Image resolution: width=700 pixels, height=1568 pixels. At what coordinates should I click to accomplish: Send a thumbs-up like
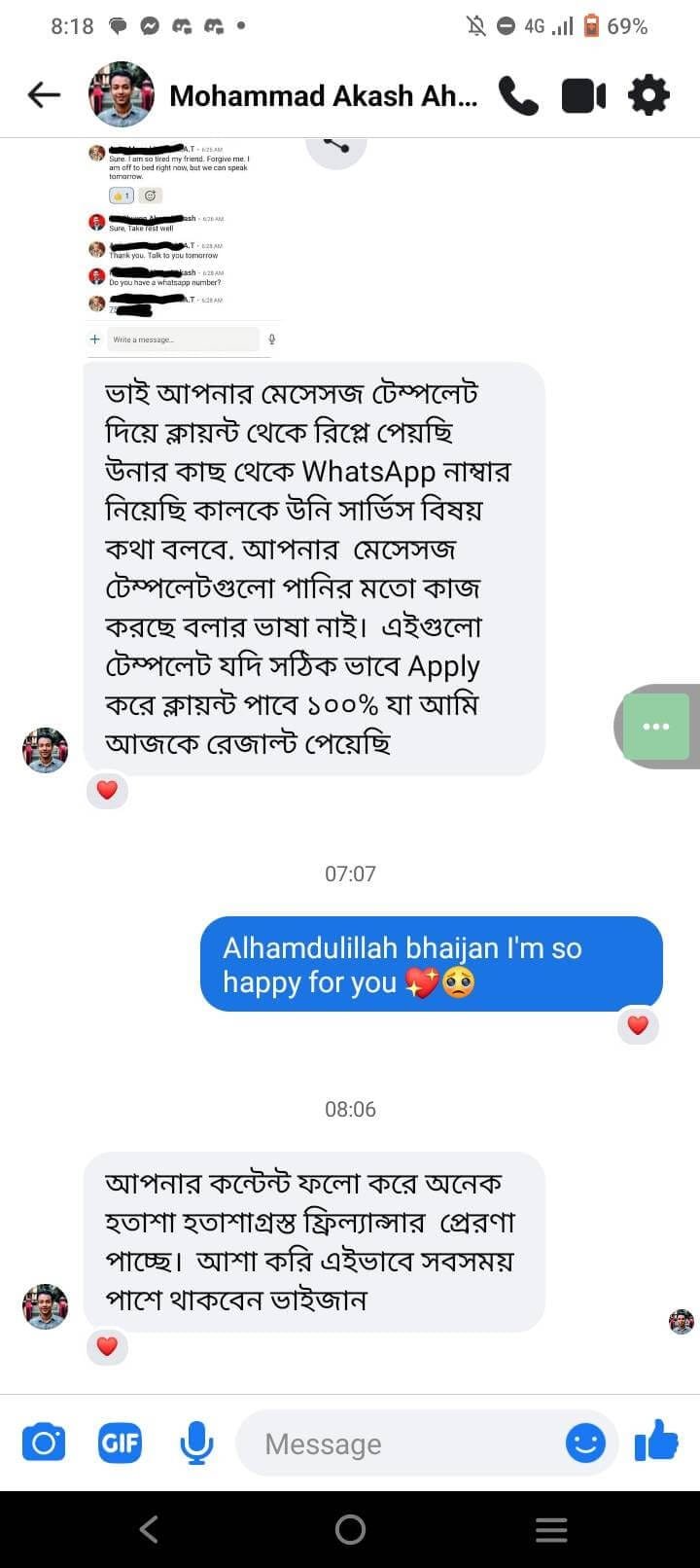click(x=656, y=1441)
